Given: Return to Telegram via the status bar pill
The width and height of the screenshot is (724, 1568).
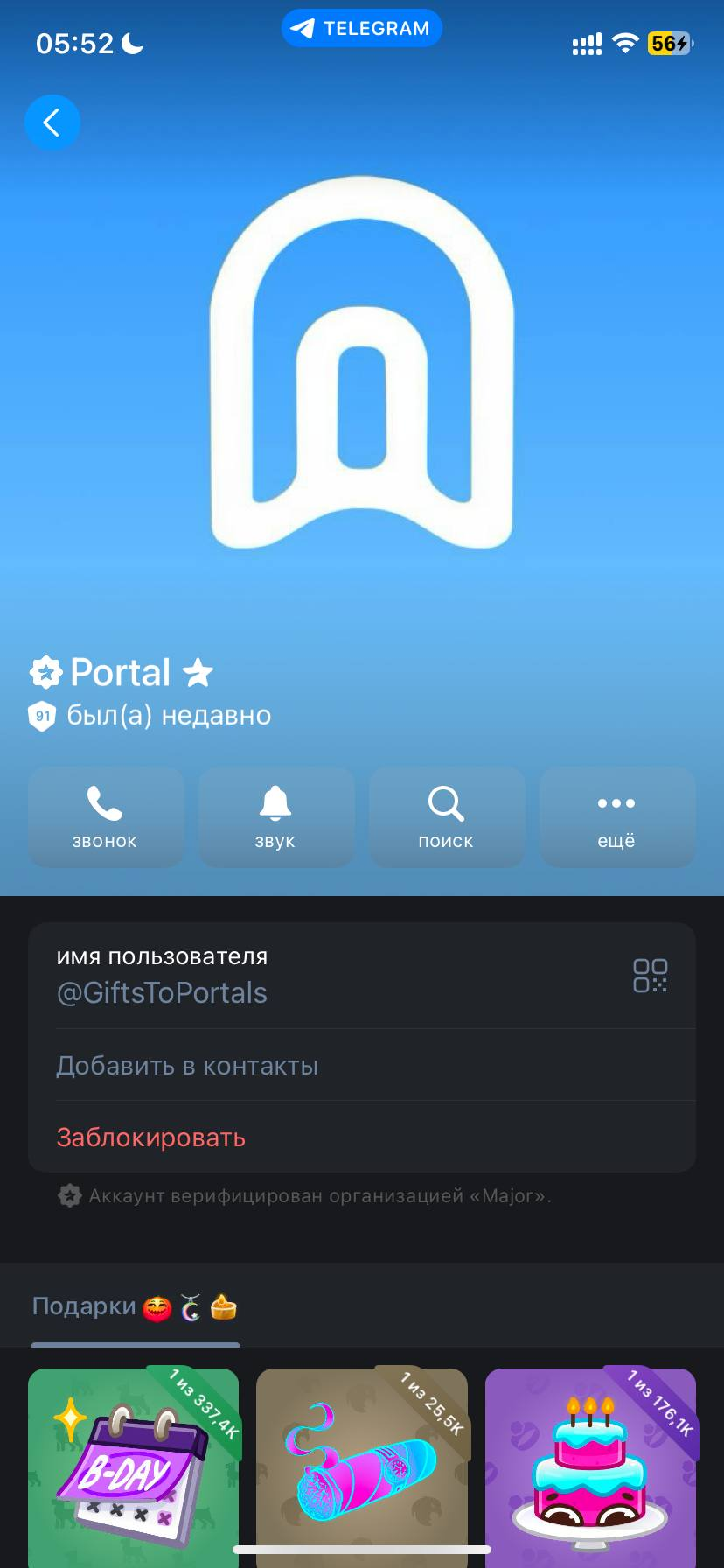Looking at the screenshot, I should coord(361,28).
